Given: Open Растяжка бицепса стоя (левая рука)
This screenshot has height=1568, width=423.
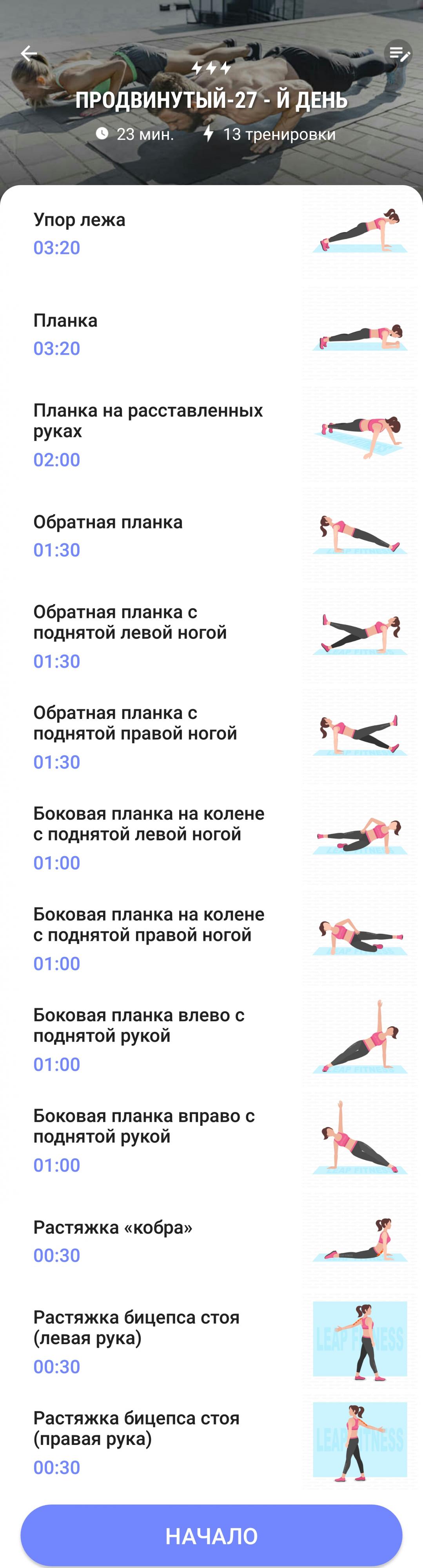Looking at the screenshot, I should [211, 1341].
